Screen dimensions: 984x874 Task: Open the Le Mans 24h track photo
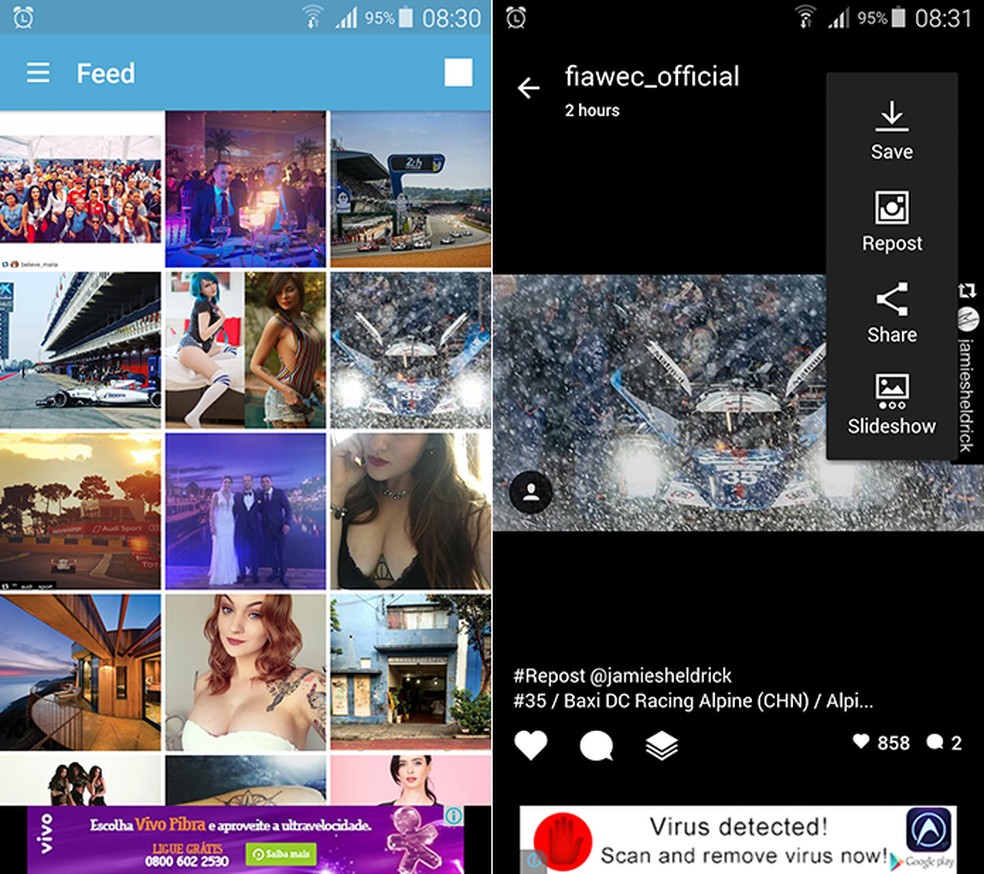[x=411, y=188]
